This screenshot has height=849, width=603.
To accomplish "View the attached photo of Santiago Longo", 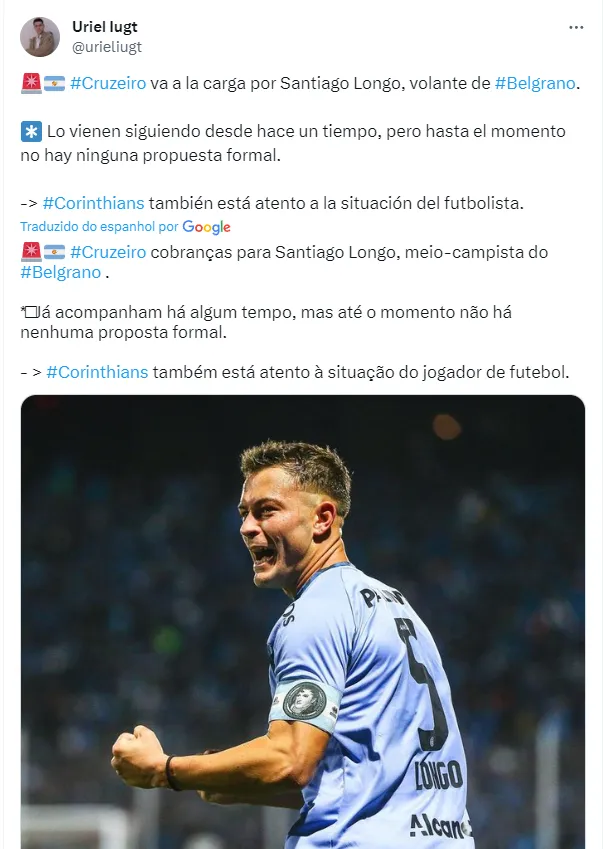I will [303, 620].
